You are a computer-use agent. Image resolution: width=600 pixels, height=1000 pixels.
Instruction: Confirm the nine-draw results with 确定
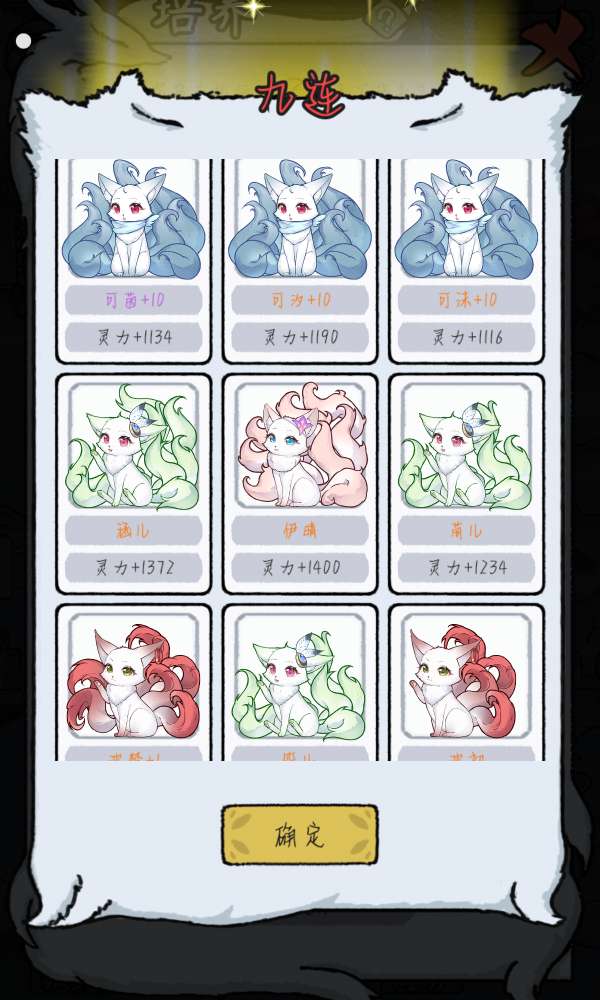click(300, 835)
